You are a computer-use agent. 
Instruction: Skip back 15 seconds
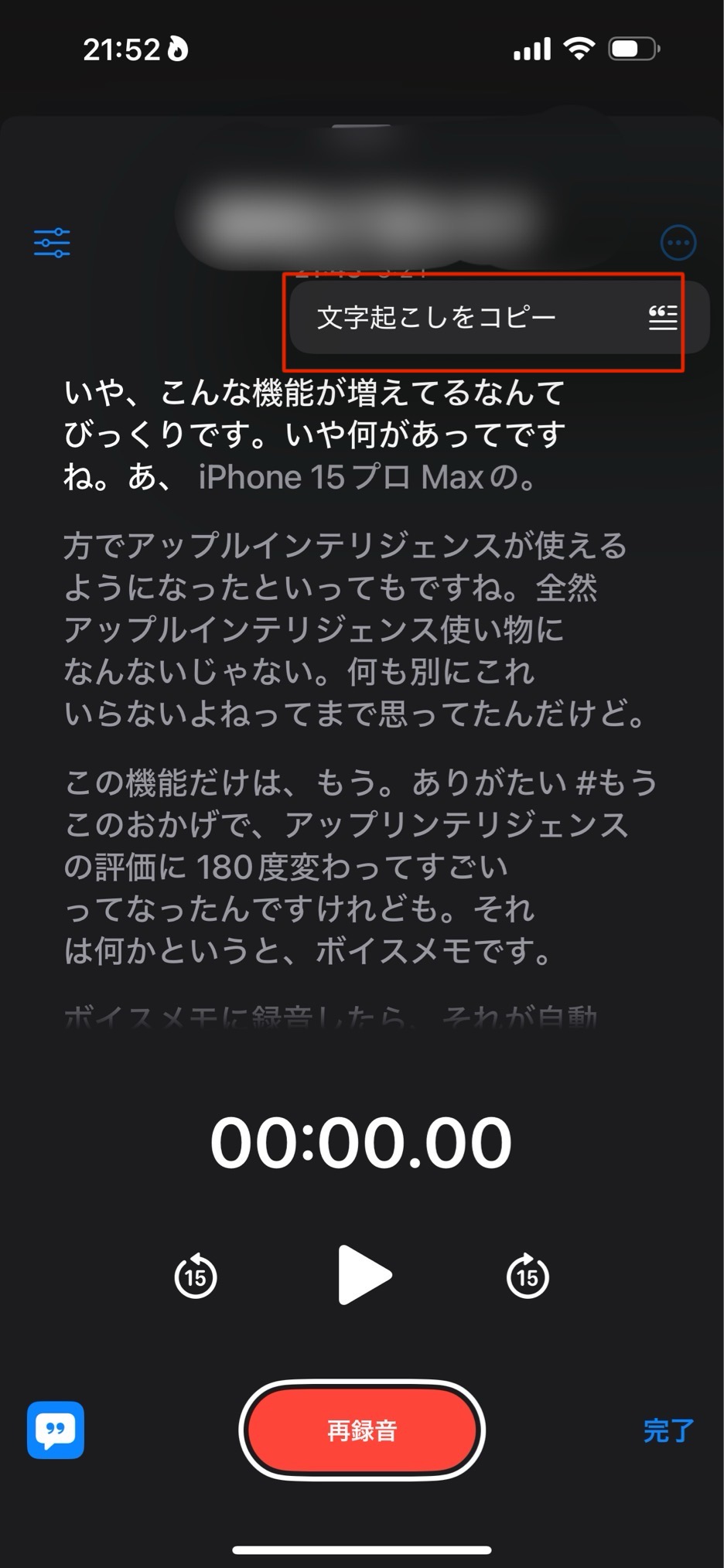coord(196,1276)
